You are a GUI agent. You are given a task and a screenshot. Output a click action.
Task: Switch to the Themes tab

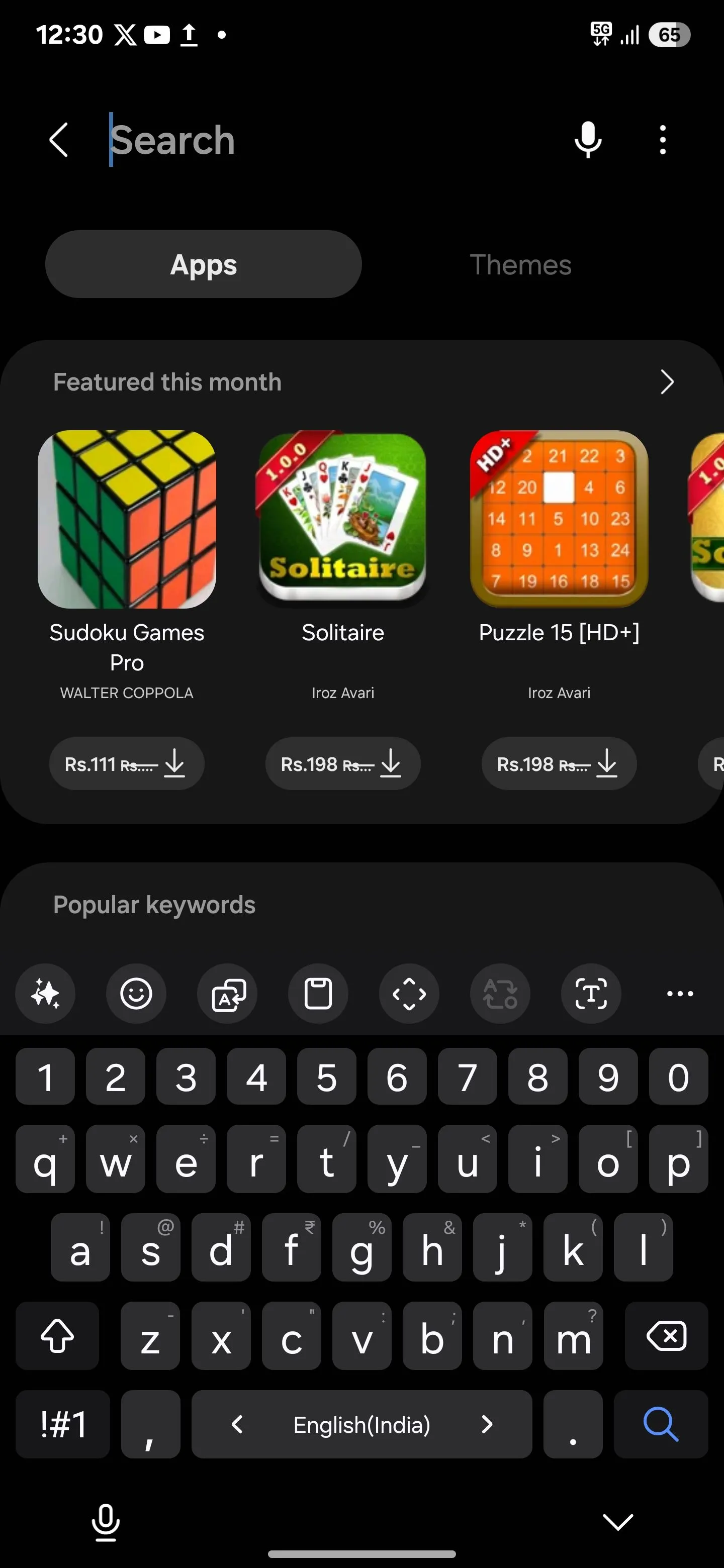point(520,265)
